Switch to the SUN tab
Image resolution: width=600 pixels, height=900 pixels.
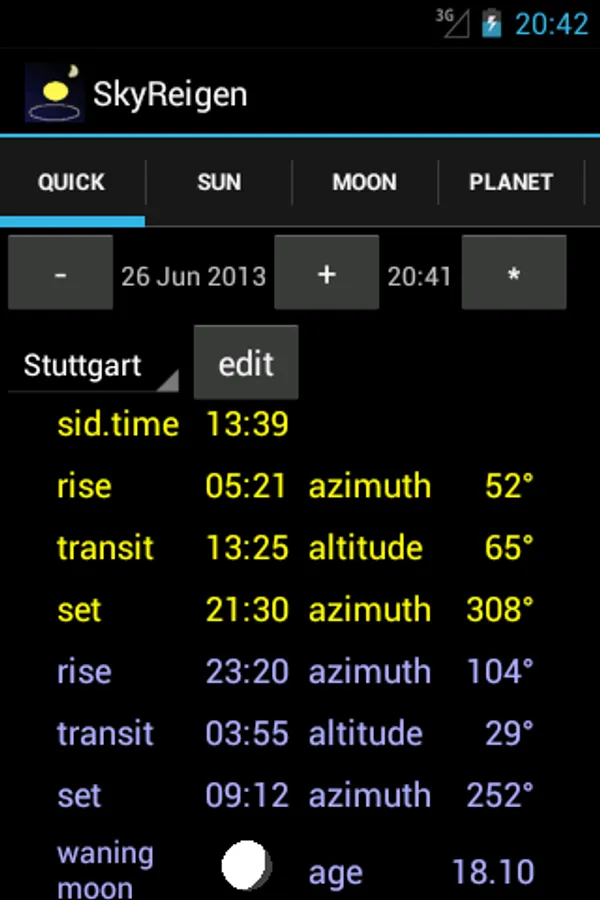click(x=219, y=182)
